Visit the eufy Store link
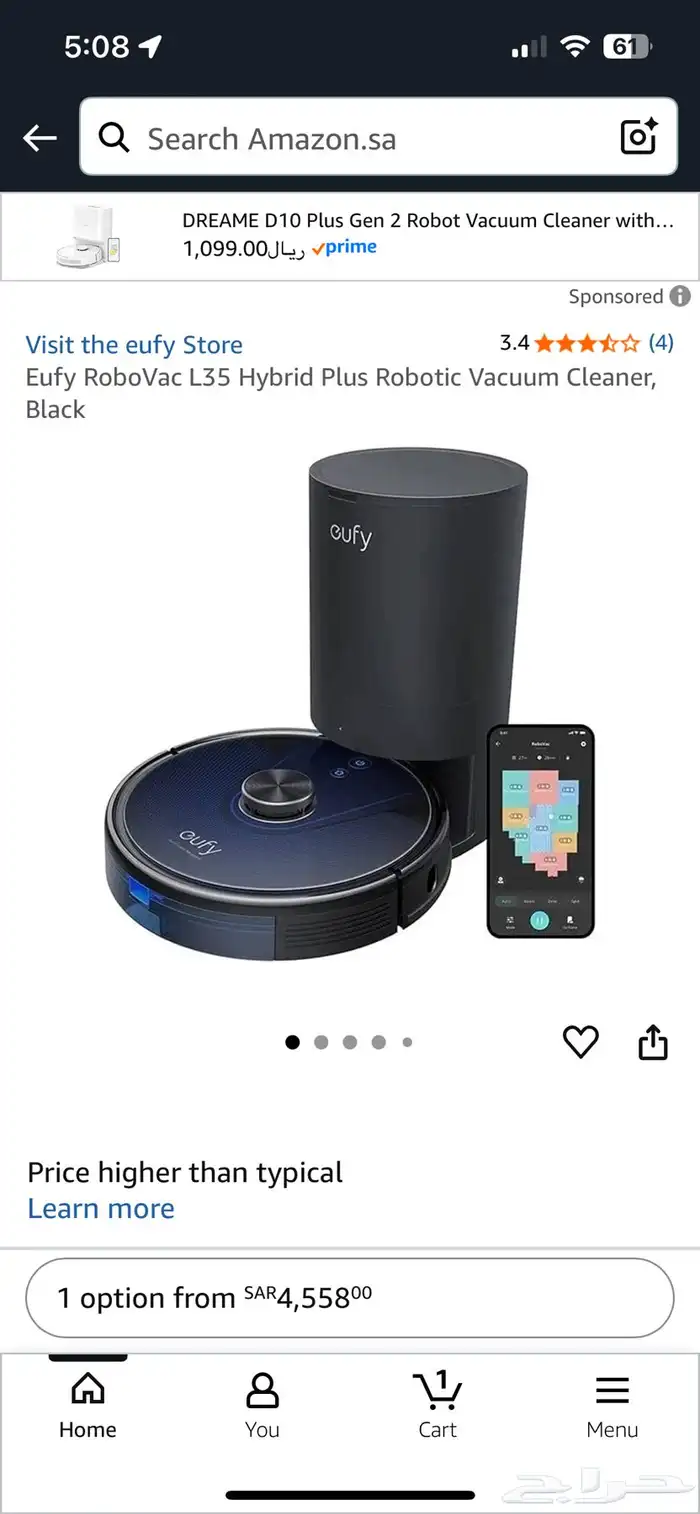This screenshot has width=700, height=1514. 134,345
